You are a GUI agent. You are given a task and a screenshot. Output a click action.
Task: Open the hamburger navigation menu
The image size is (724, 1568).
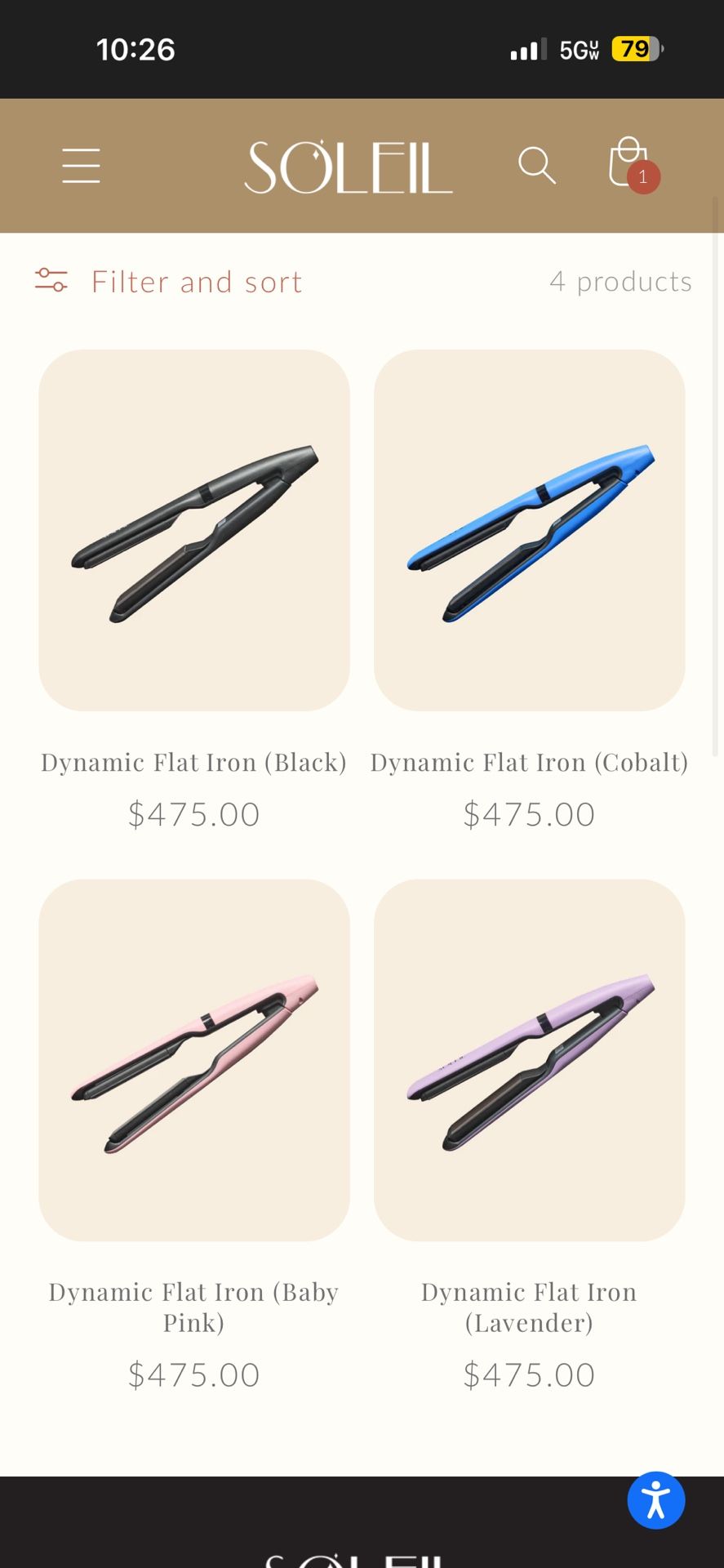tap(80, 166)
